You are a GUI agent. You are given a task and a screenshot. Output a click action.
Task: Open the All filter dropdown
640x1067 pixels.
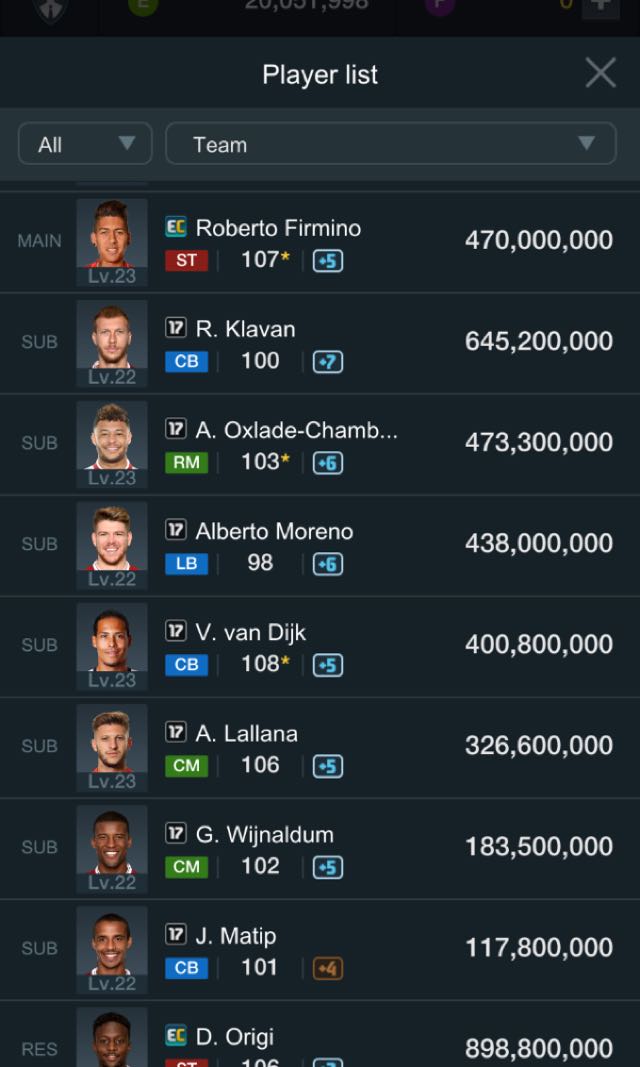[x=85, y=144]
